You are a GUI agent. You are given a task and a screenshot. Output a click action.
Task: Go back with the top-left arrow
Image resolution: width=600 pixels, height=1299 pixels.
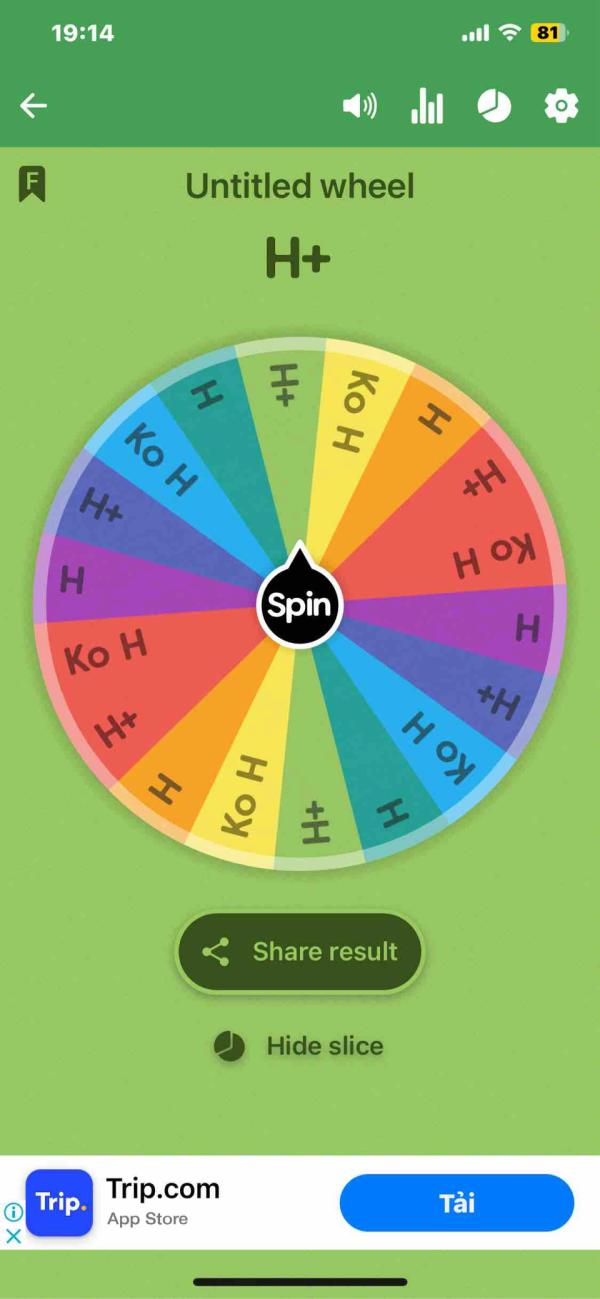[x=34, y=106]
